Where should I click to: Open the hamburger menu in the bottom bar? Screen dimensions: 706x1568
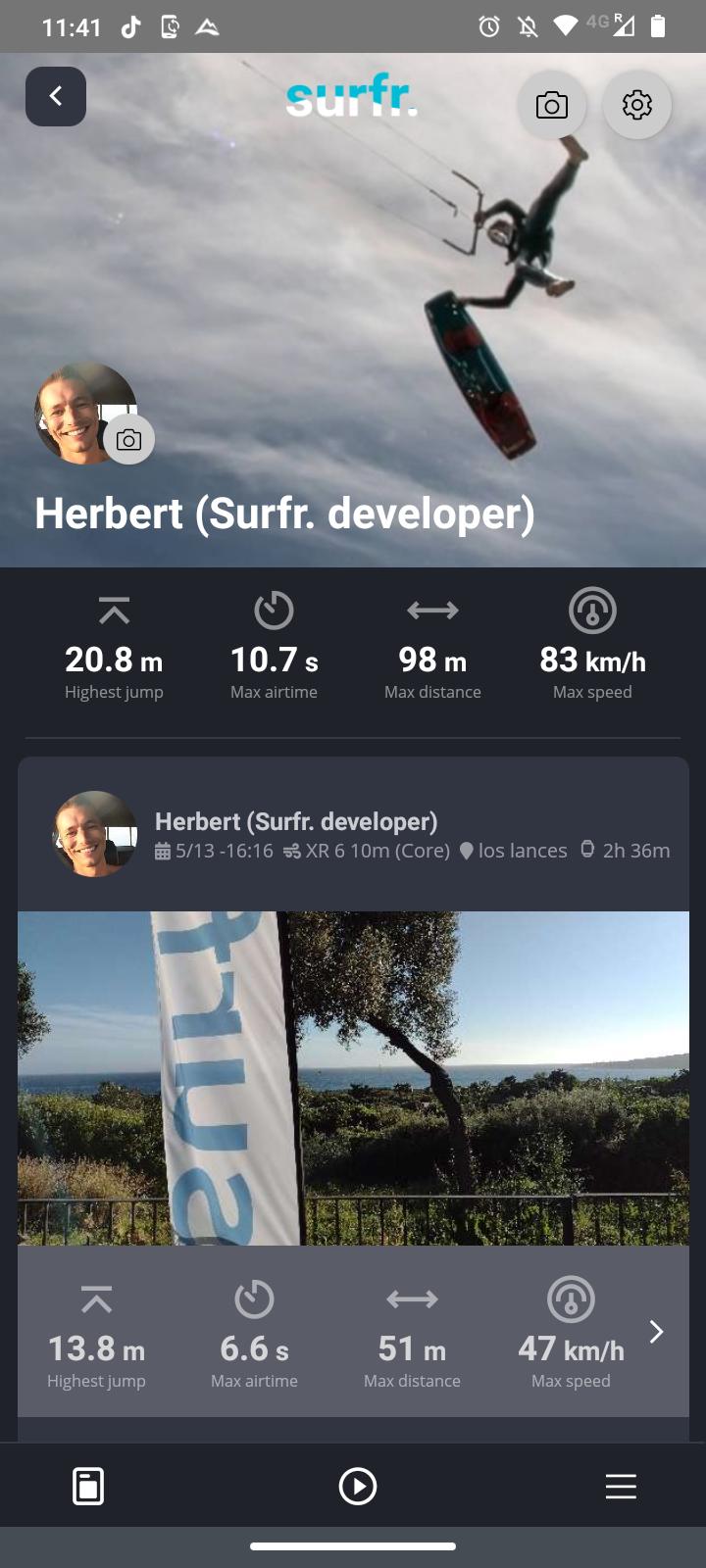coord(621,1487)
